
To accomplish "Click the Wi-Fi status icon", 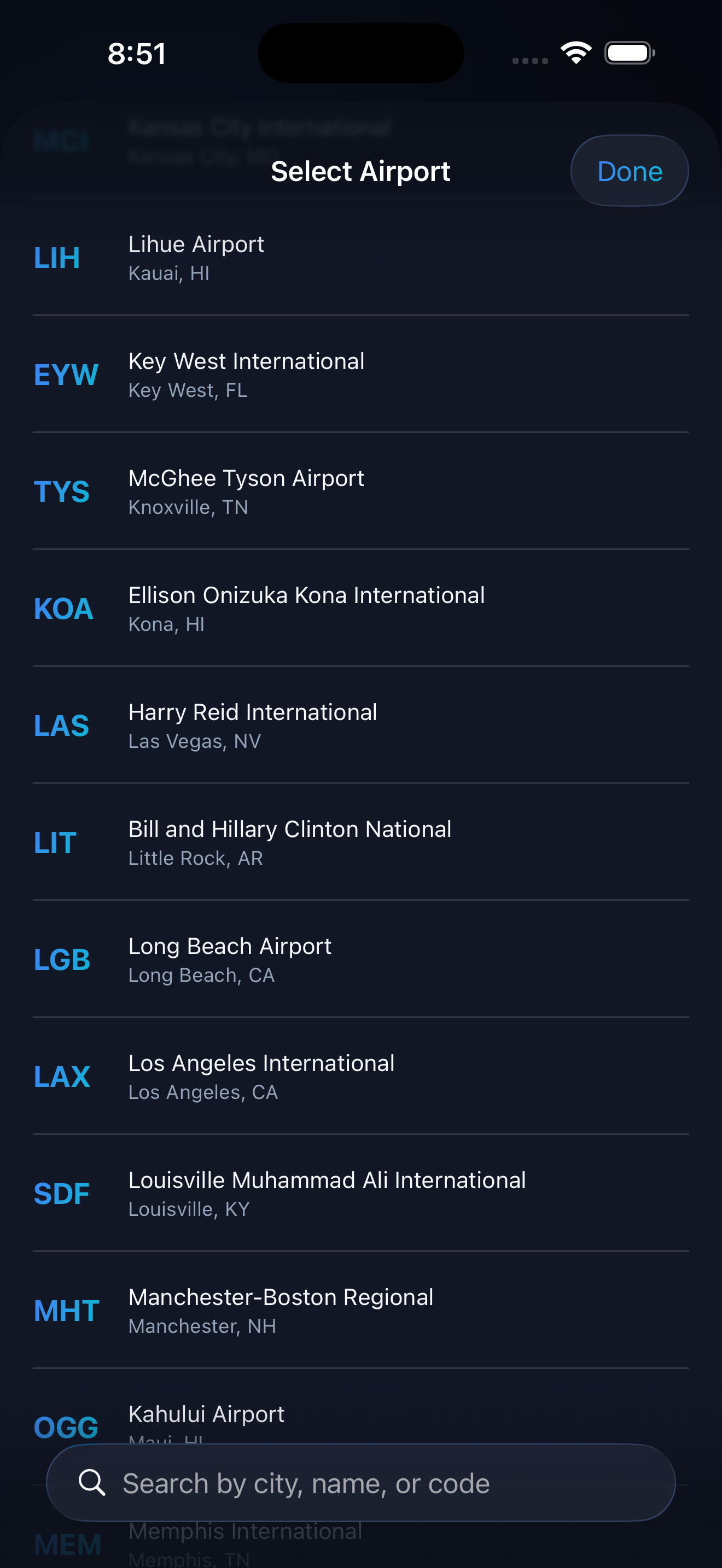I will pos(575,52).
